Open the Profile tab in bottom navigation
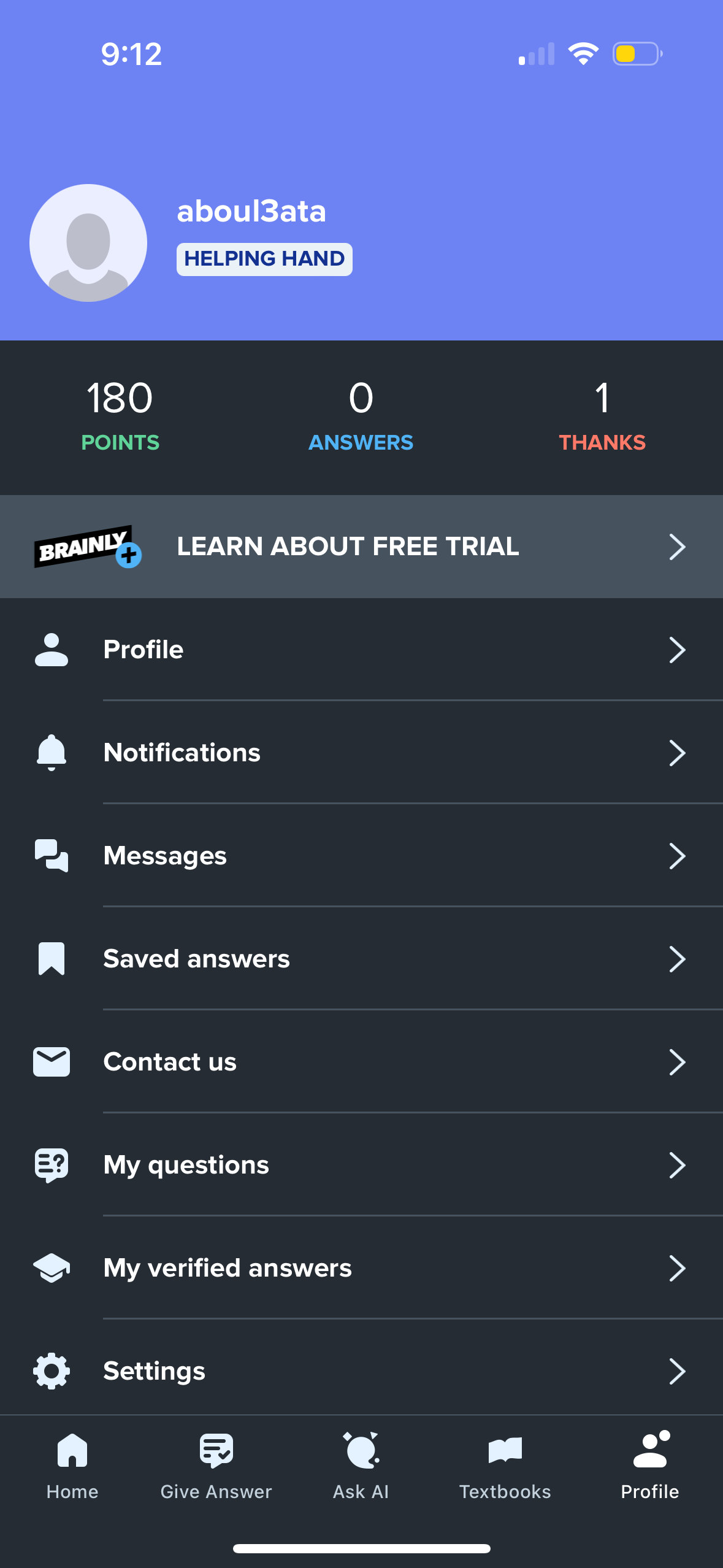This screenshot has height=1568, width=723. pos(649,1466)
